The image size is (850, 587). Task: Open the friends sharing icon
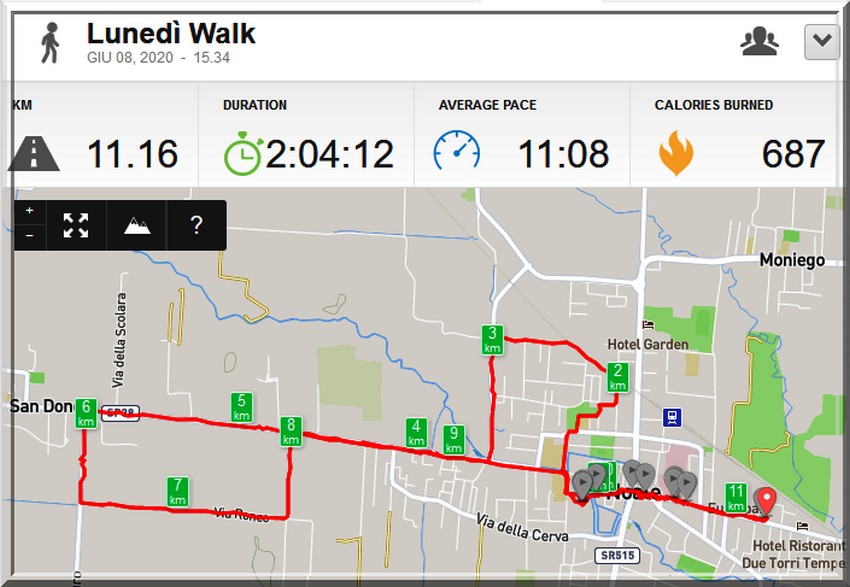point(759,42)
